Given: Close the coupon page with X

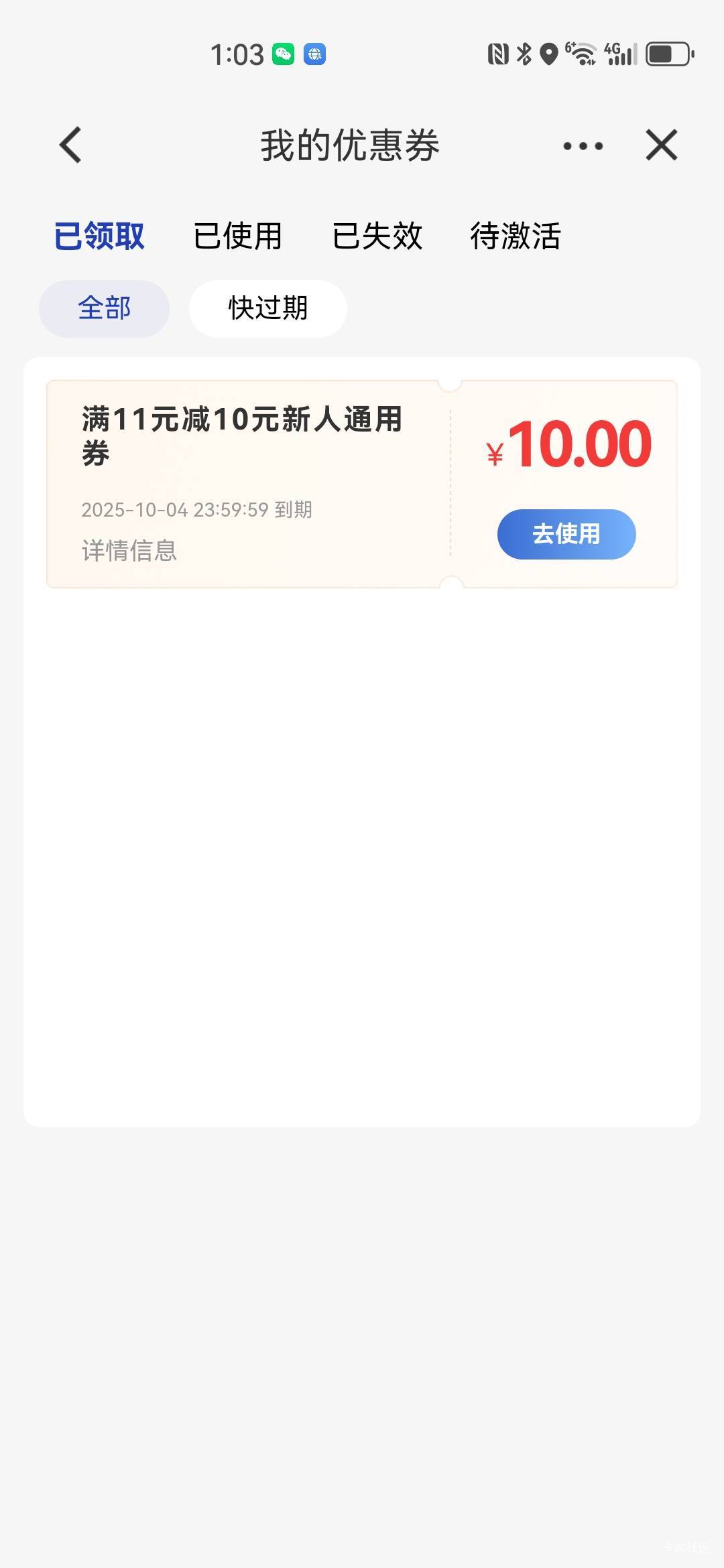Looking at the screenshot, I should [x=662, y=145].
